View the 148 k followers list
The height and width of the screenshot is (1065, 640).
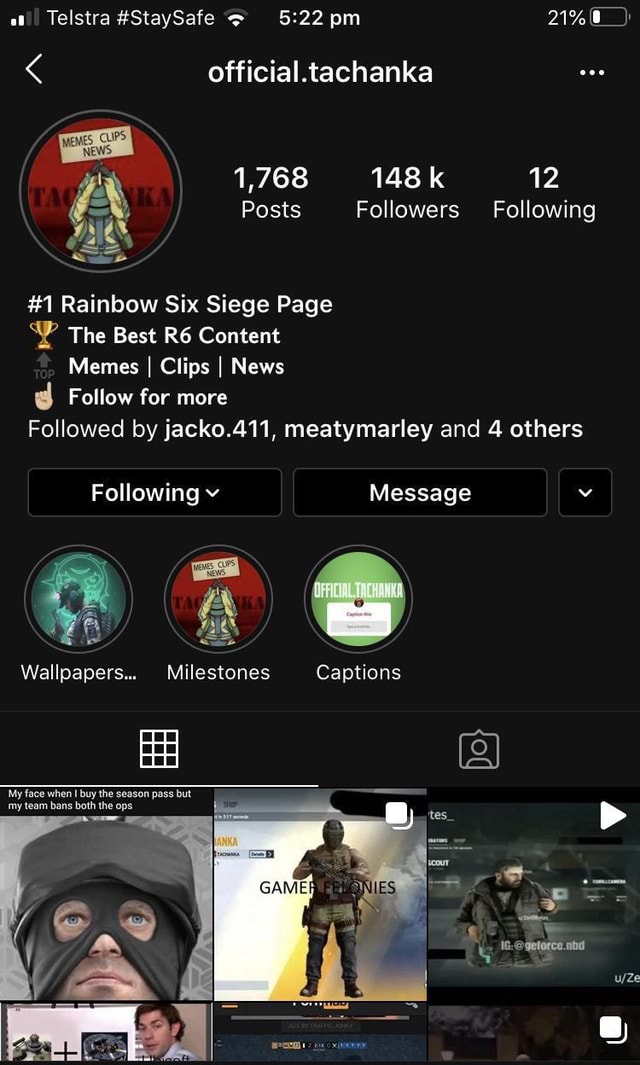click(x=407, y=192)
